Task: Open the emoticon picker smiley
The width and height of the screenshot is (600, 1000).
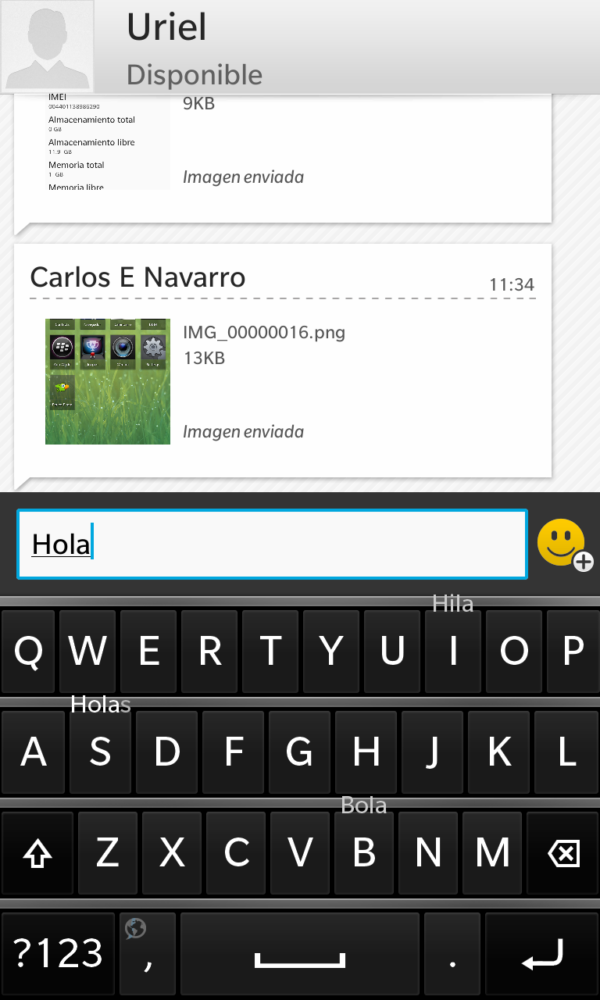Action: click(x=564, y=545)
